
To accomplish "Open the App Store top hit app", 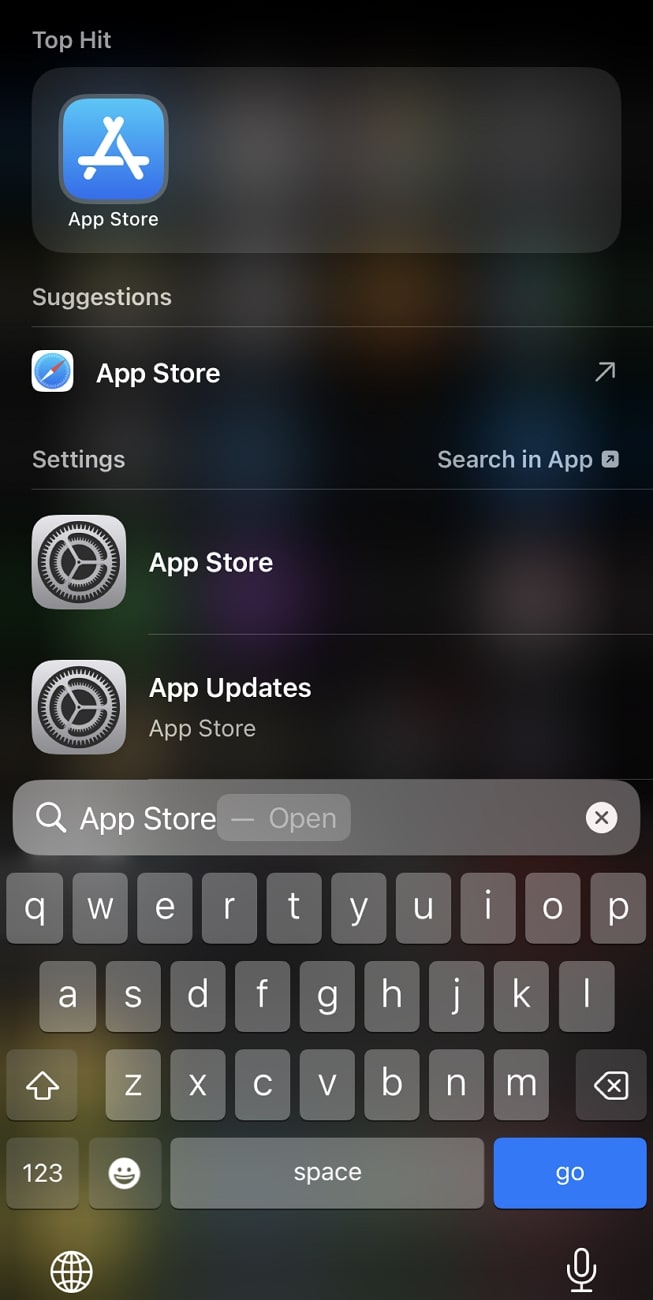I will [x=113, y=150].
